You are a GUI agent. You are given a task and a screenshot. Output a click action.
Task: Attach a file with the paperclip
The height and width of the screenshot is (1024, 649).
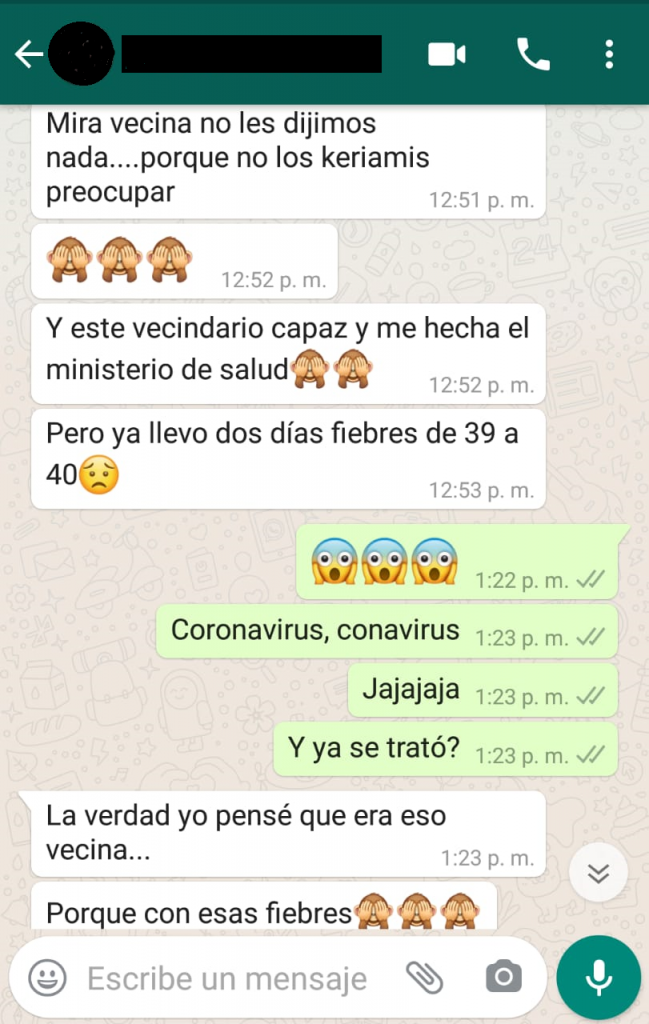click(424, 977)
